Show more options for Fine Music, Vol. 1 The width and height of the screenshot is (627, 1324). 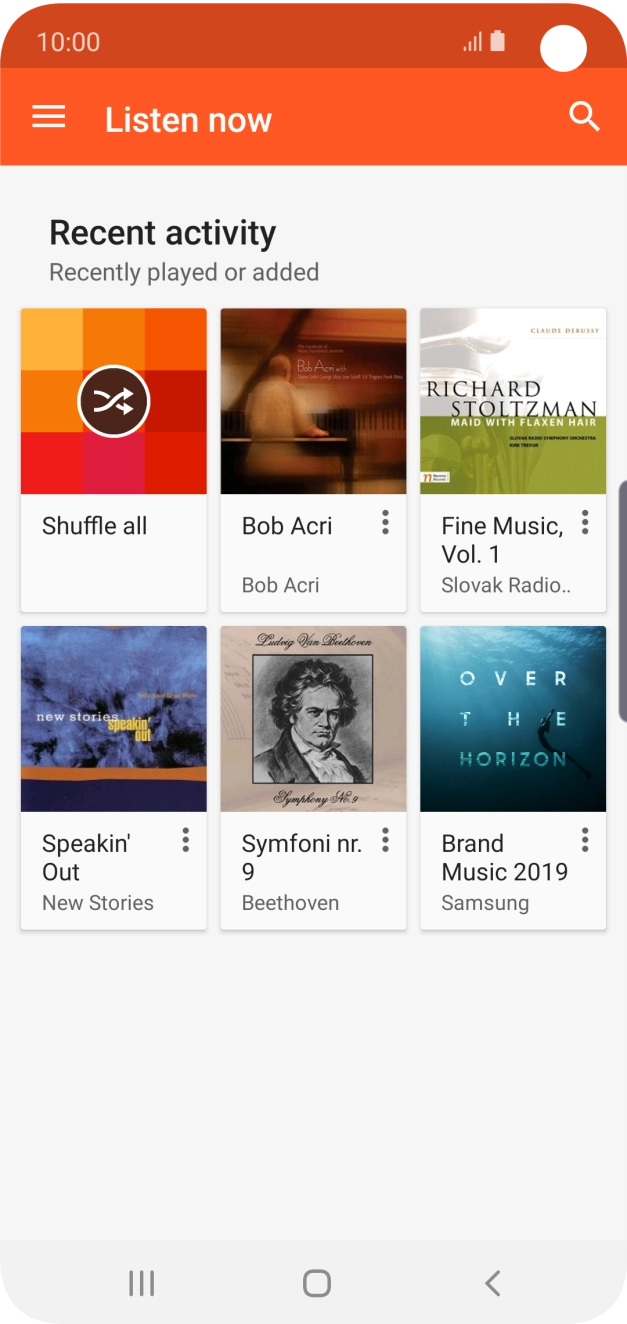click(585, 522)
